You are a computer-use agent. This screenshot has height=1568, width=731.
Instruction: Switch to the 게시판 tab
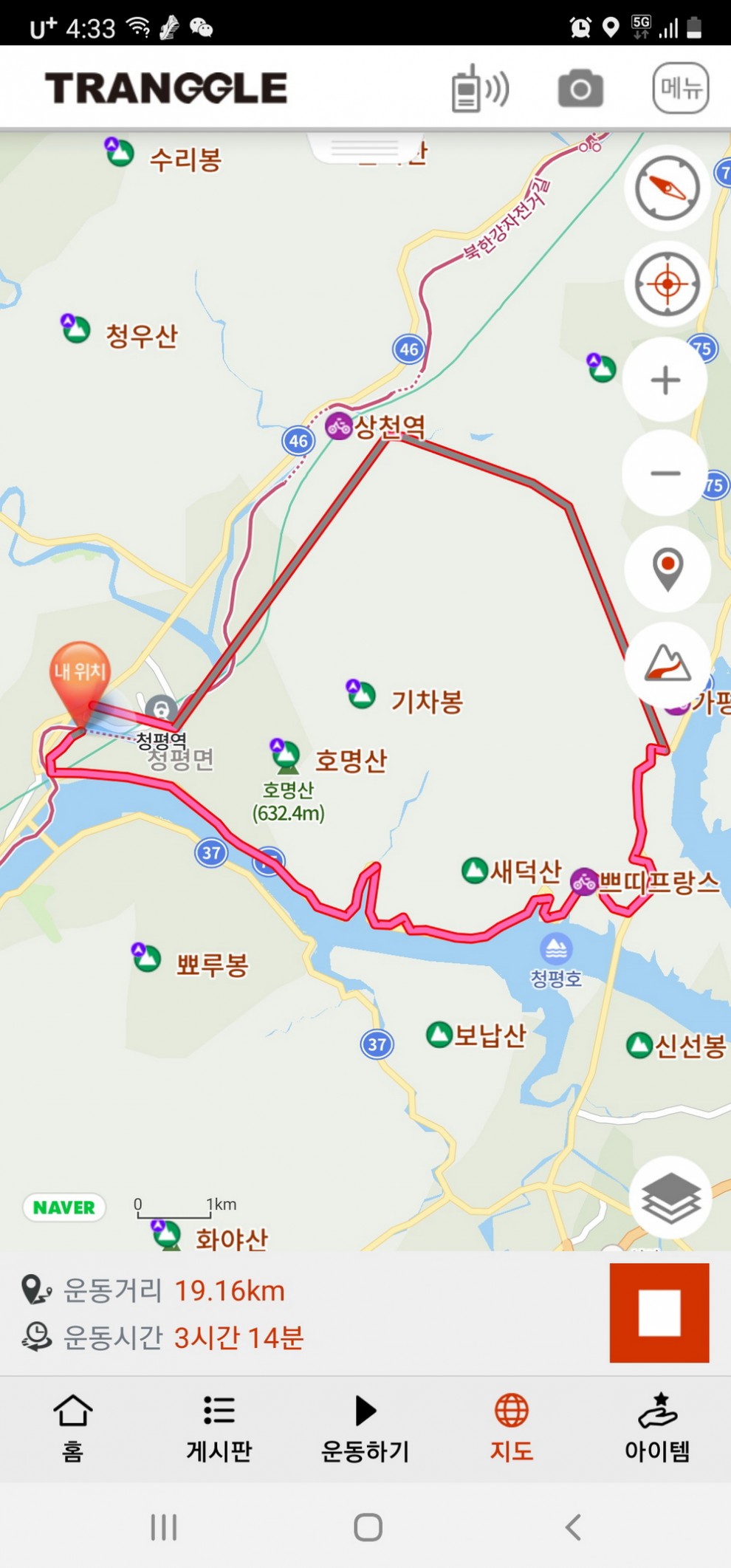pos(219,1428)
